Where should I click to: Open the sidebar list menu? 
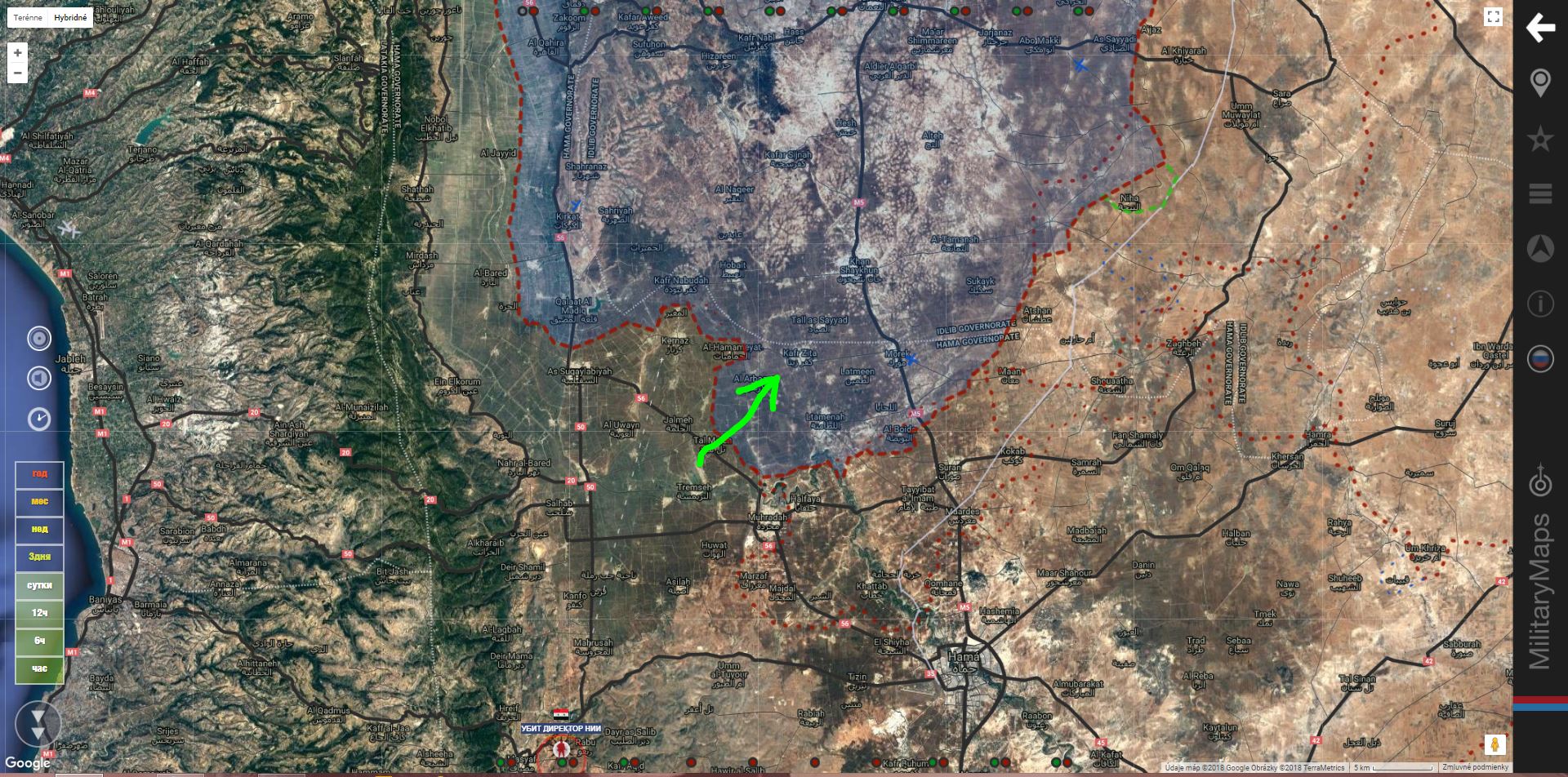click(1540, 193)
